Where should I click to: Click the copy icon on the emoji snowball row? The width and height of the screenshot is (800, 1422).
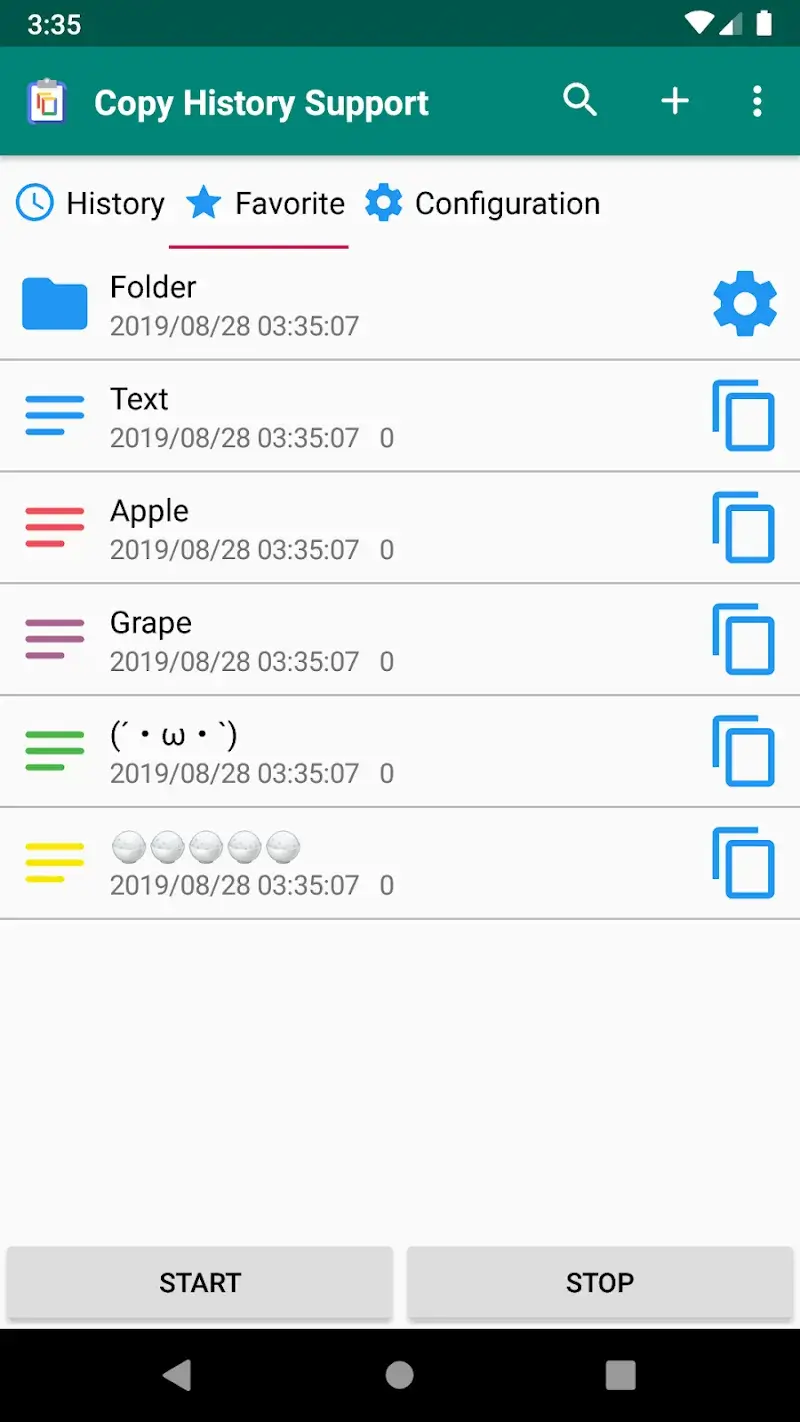click(744, 863)
